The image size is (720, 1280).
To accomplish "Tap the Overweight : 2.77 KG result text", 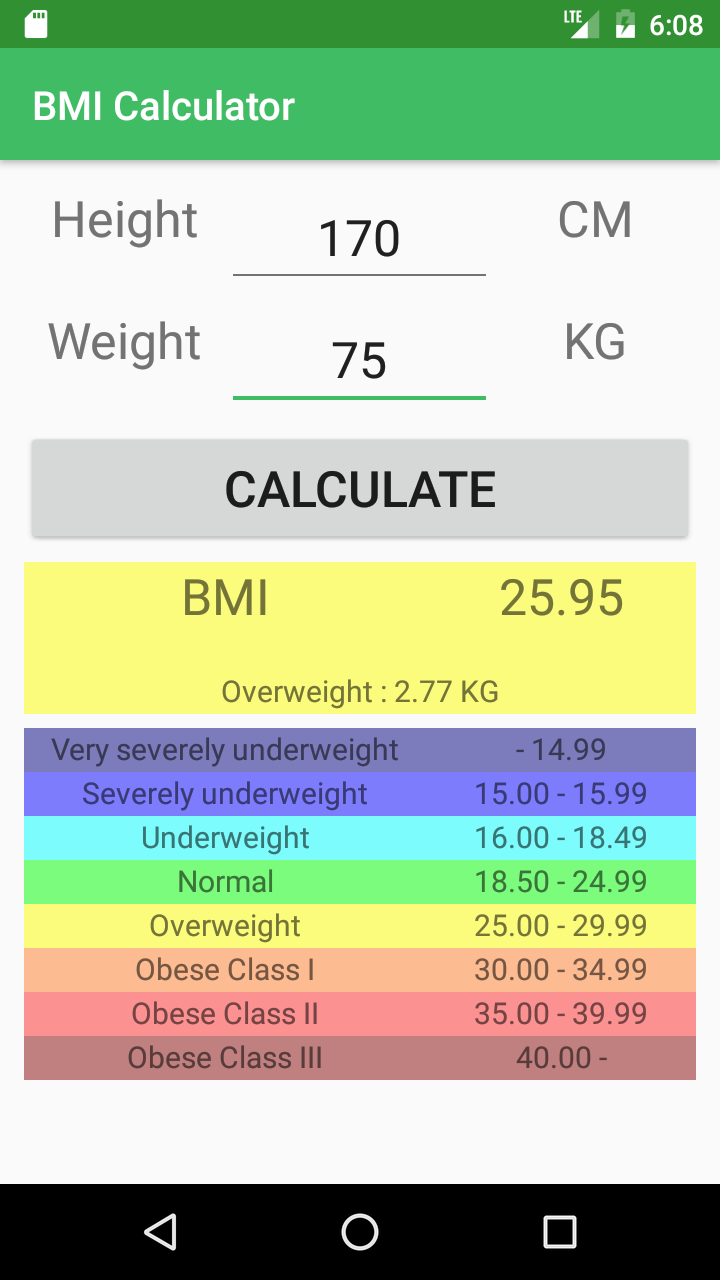I will click(360, 690).
